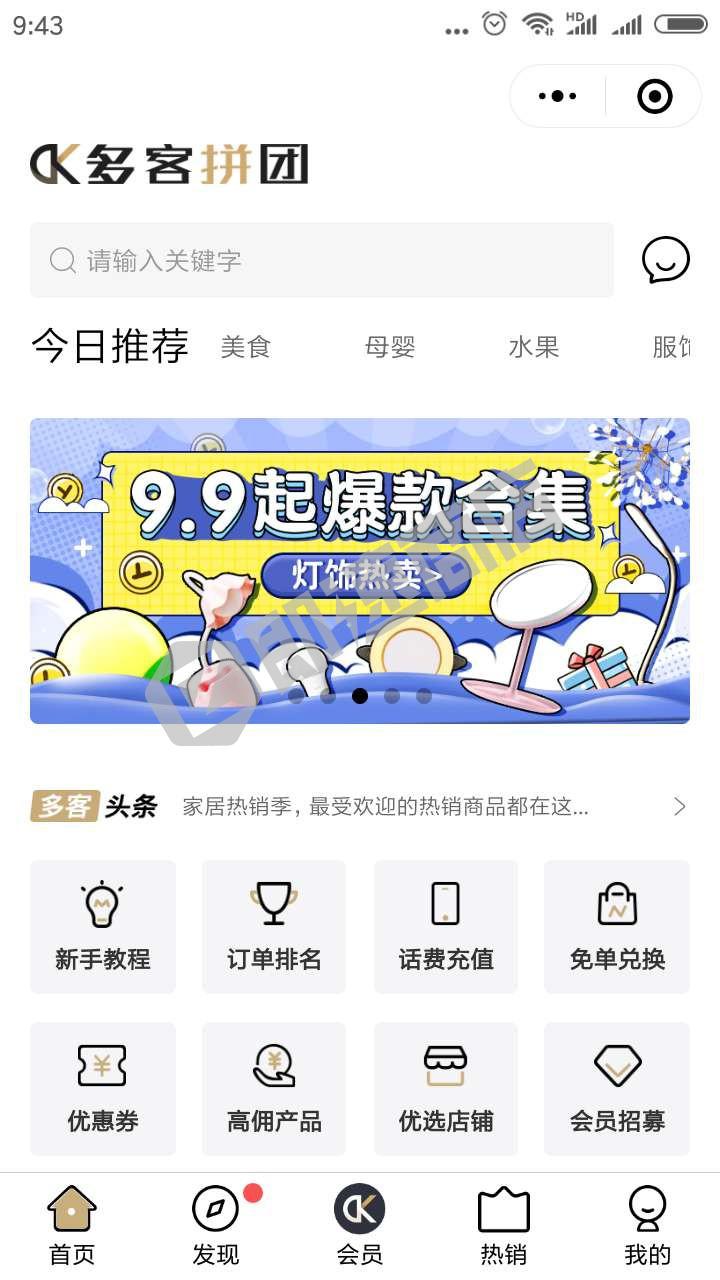Image resolution: width=720 pixels, height=1280 pixels.
Task: Select the 母婴 category tab
Action: point(390,346)
